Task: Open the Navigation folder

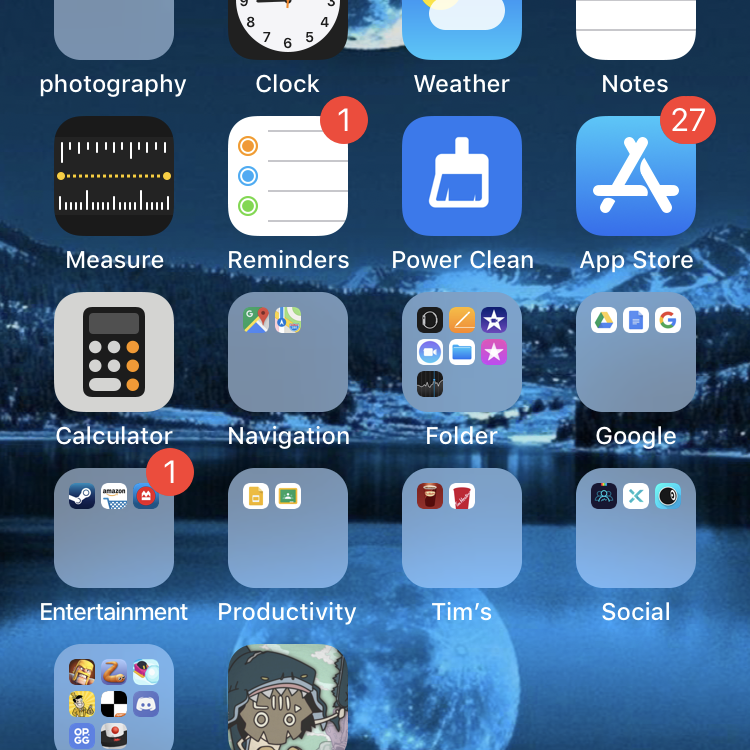Action: point(287,352)
